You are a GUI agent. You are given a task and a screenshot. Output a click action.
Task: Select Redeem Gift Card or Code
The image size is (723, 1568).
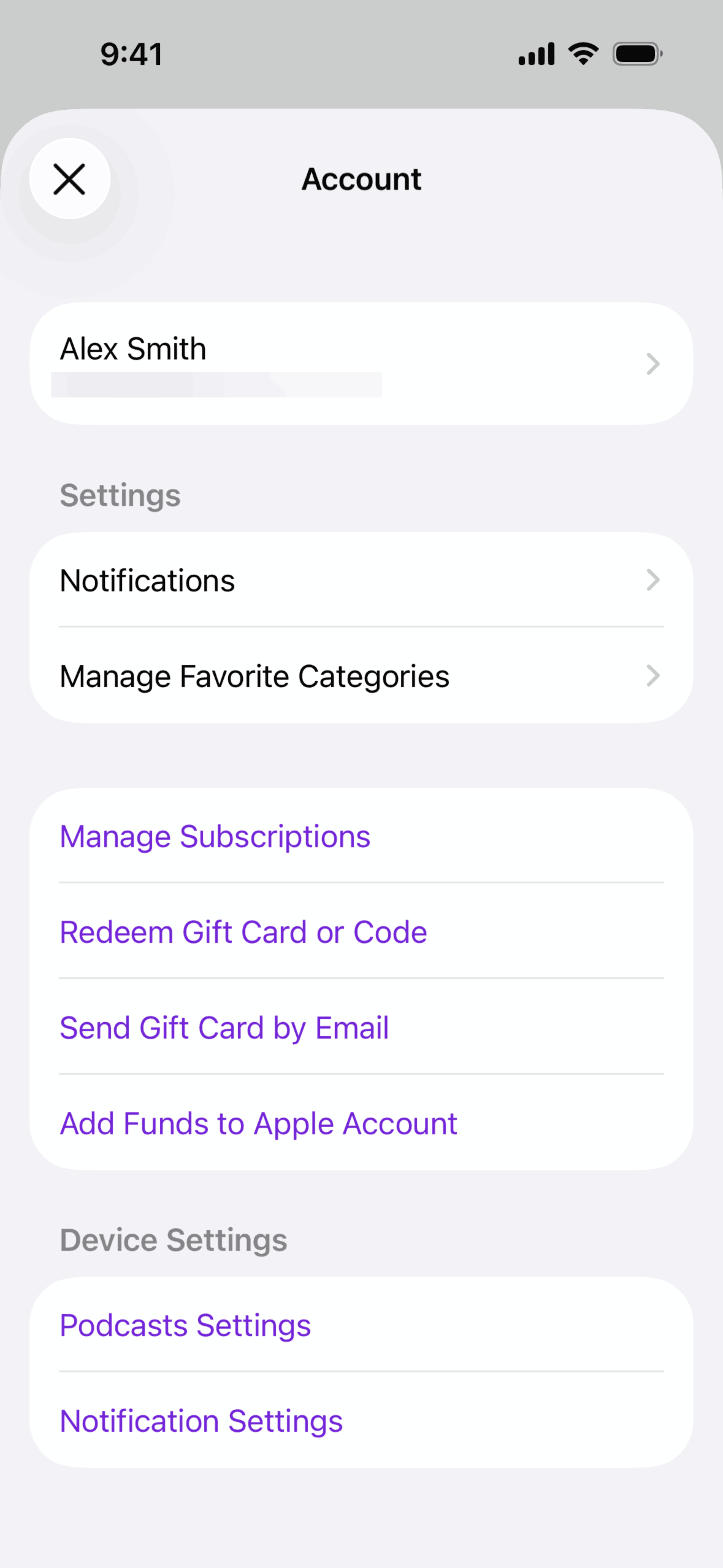point(243,932)
